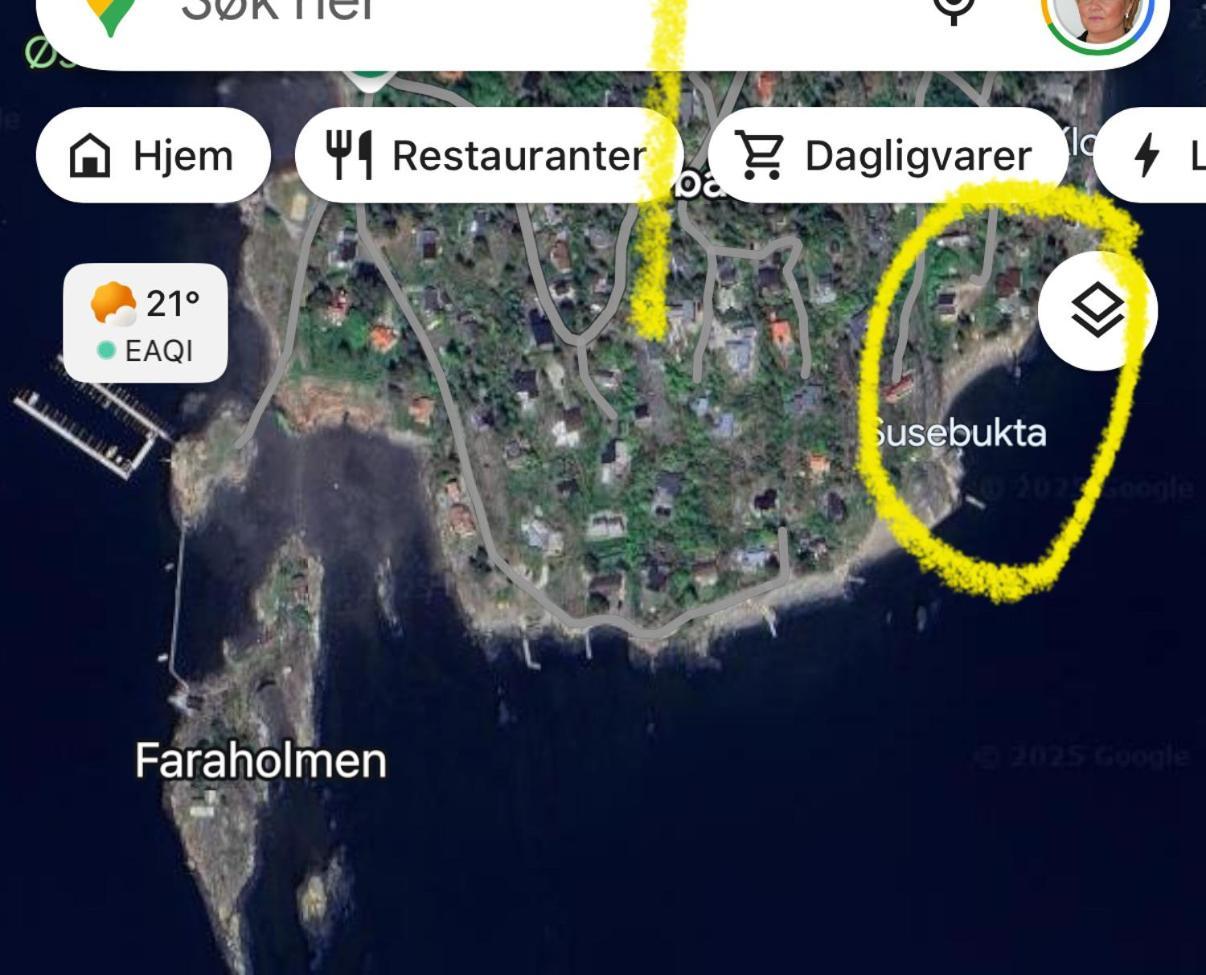Open the map layers button

[x=1097, y=311]
